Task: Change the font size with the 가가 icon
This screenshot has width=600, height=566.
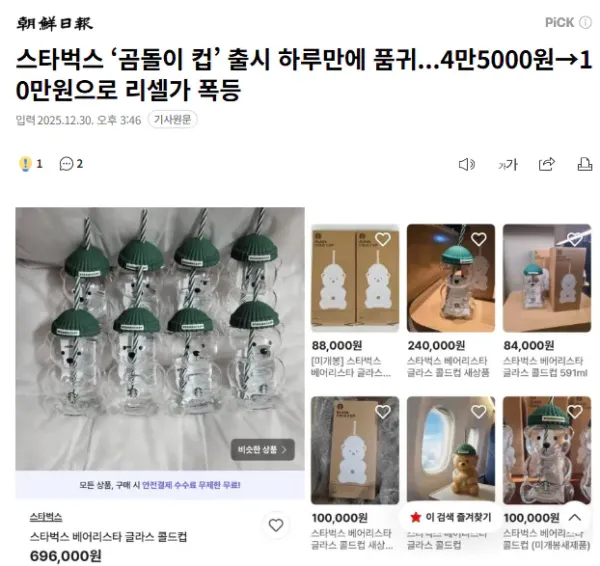Action: 507,164
